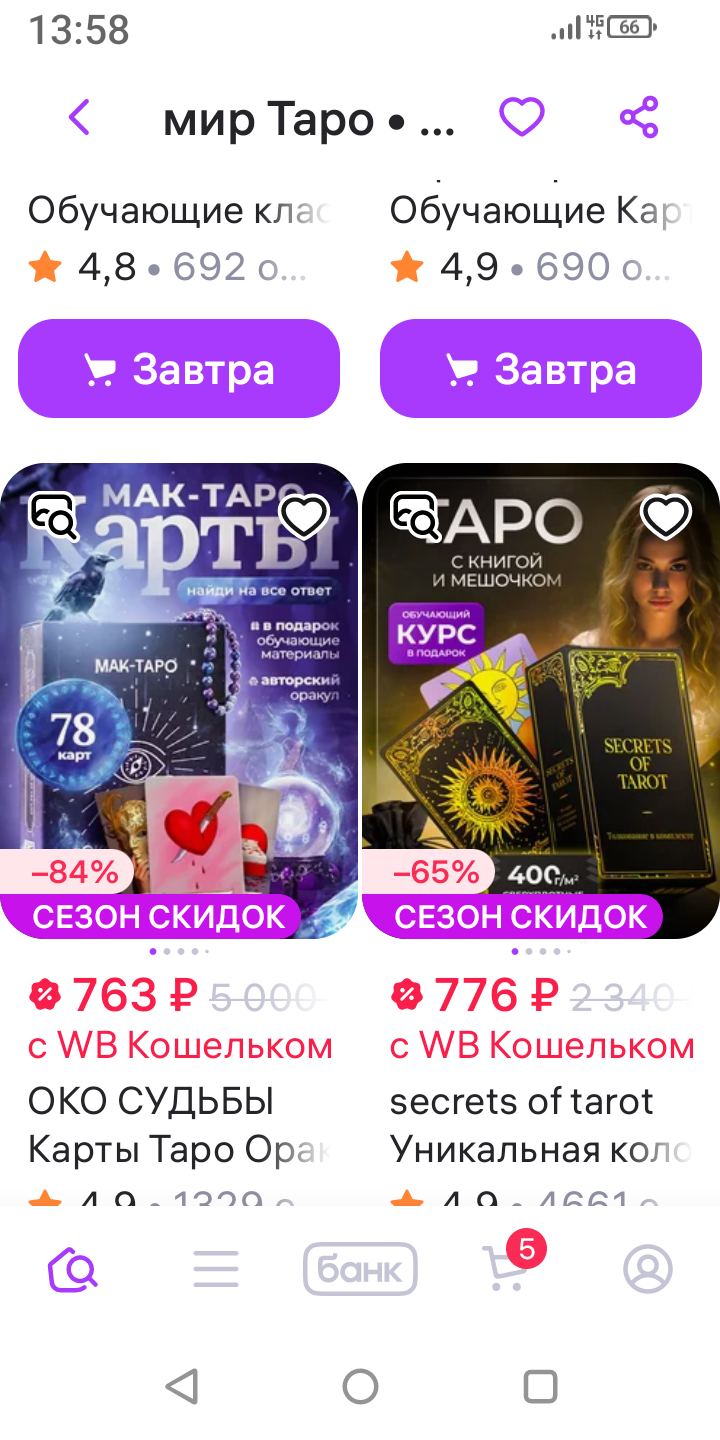The image size is (720, 1440).
Task: Add the 690-review item to cart
Action: pos(541,369)
